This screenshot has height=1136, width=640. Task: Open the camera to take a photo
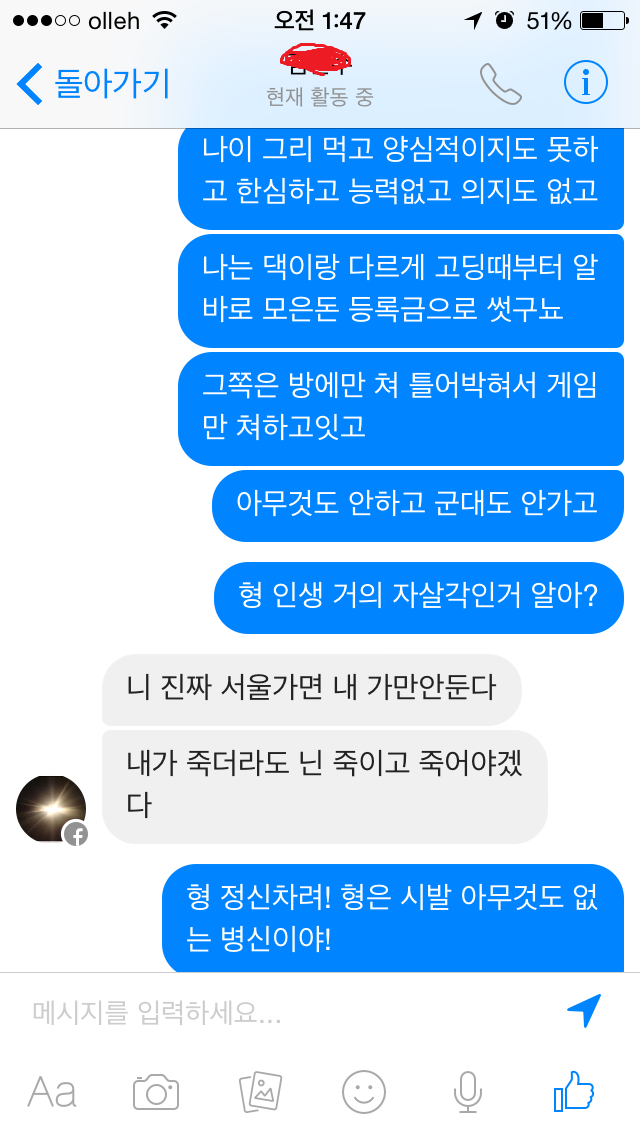click(x=156, y=1091)
